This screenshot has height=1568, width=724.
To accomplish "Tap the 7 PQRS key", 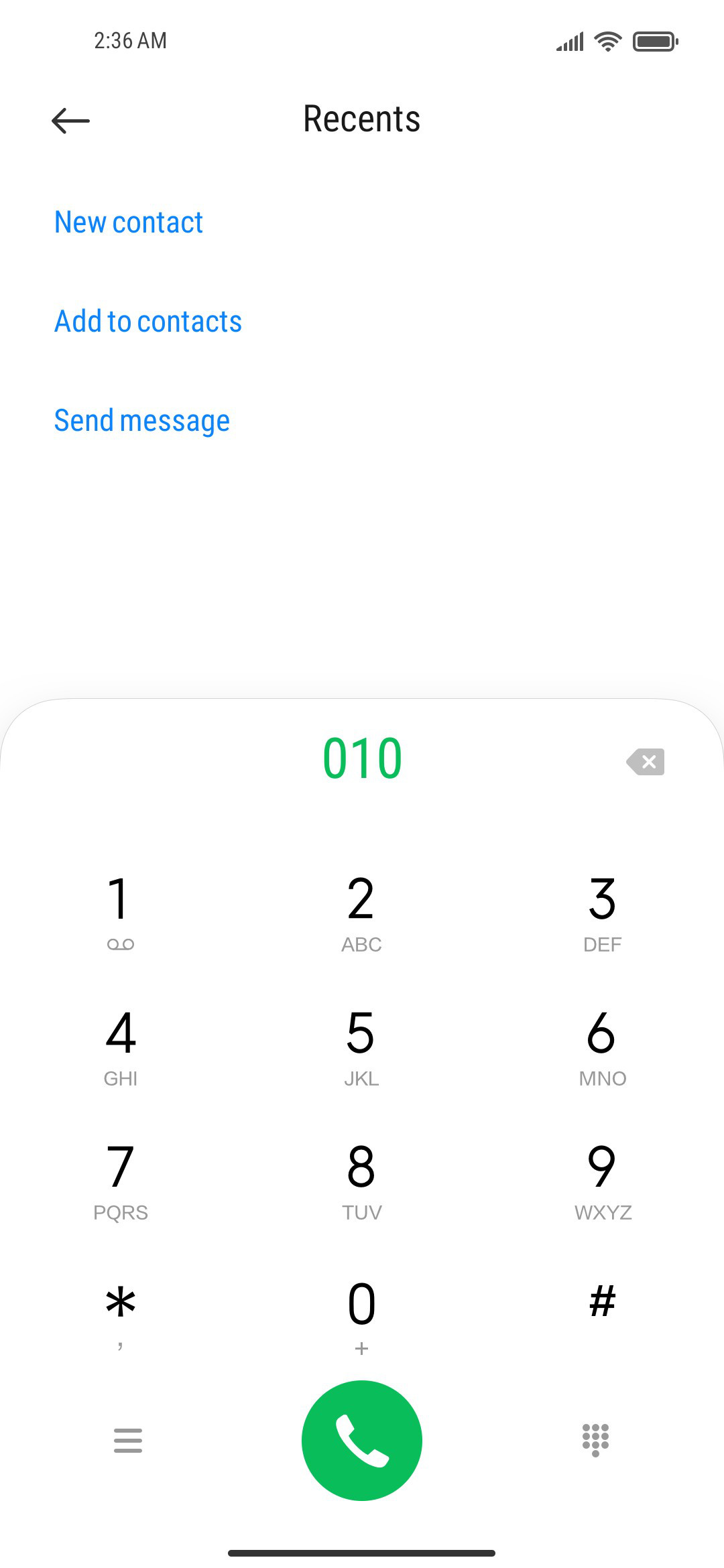I will pyautogui.click(x=121, y=1181).
